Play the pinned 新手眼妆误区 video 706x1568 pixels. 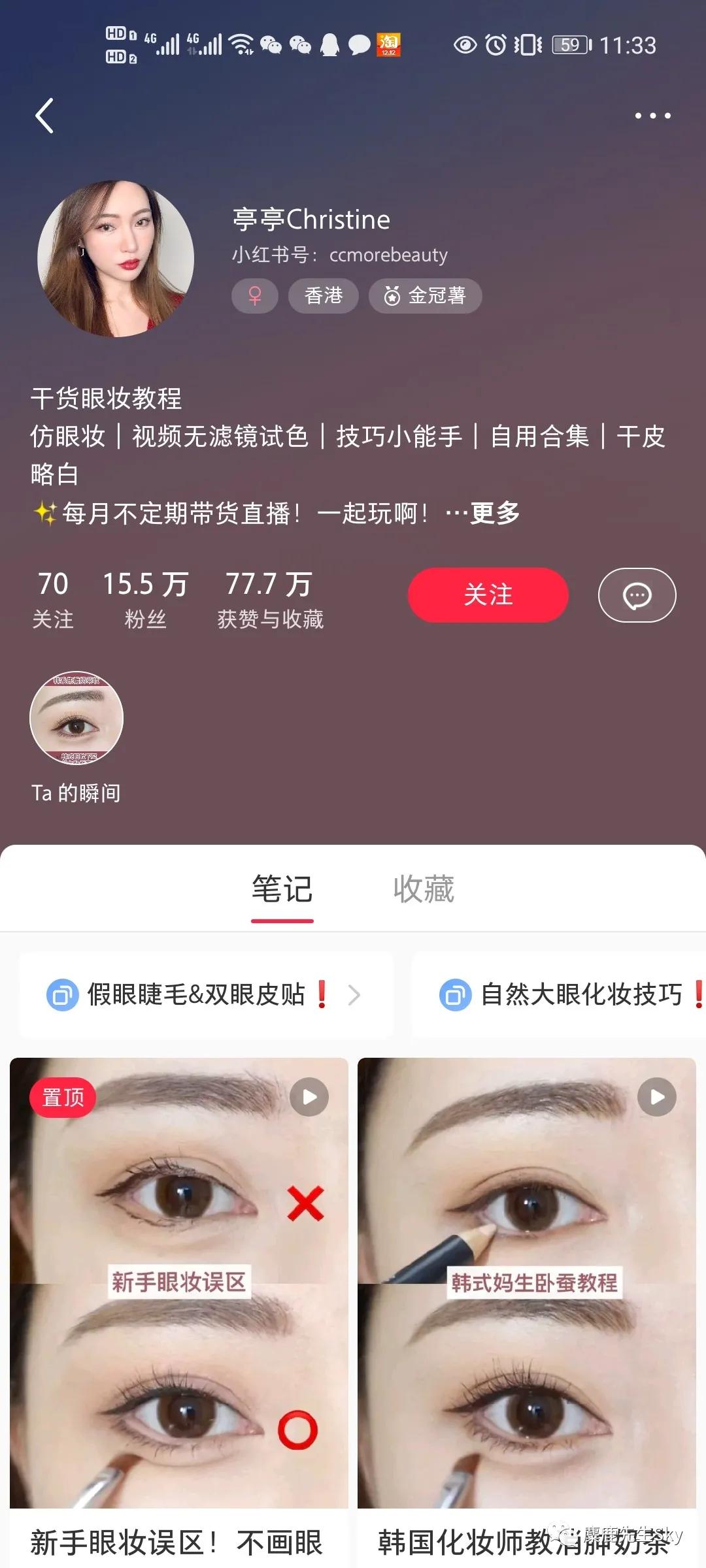(308, 1097)
